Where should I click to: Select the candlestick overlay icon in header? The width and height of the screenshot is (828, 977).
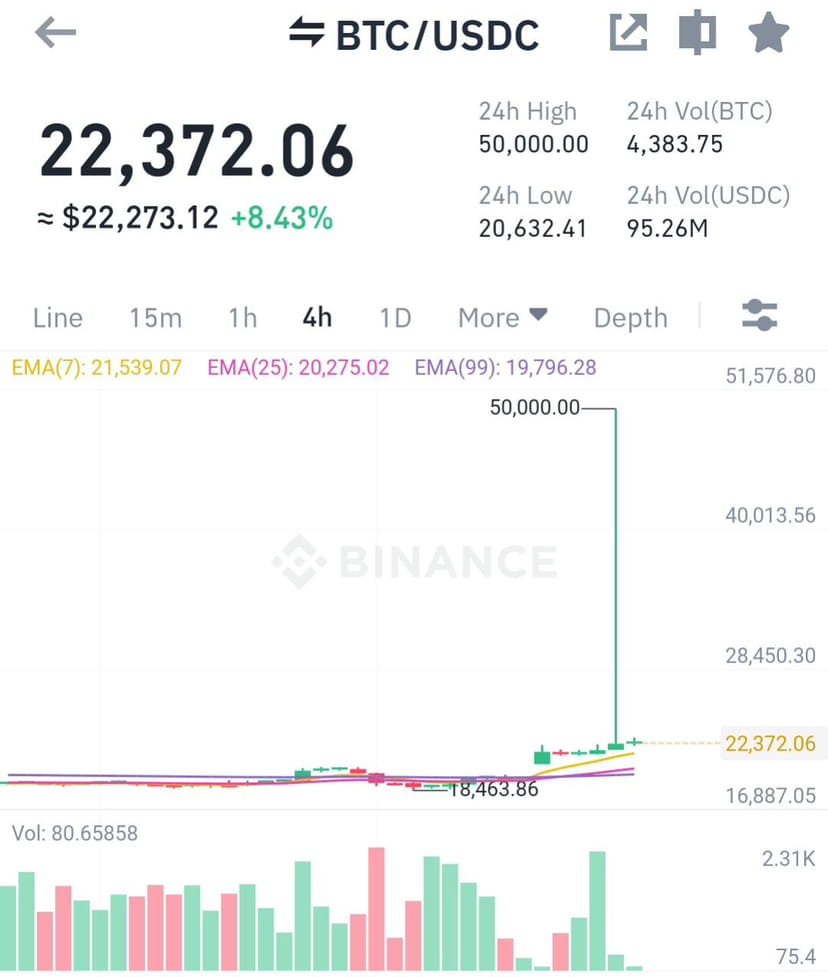click(x=696, y=31)
